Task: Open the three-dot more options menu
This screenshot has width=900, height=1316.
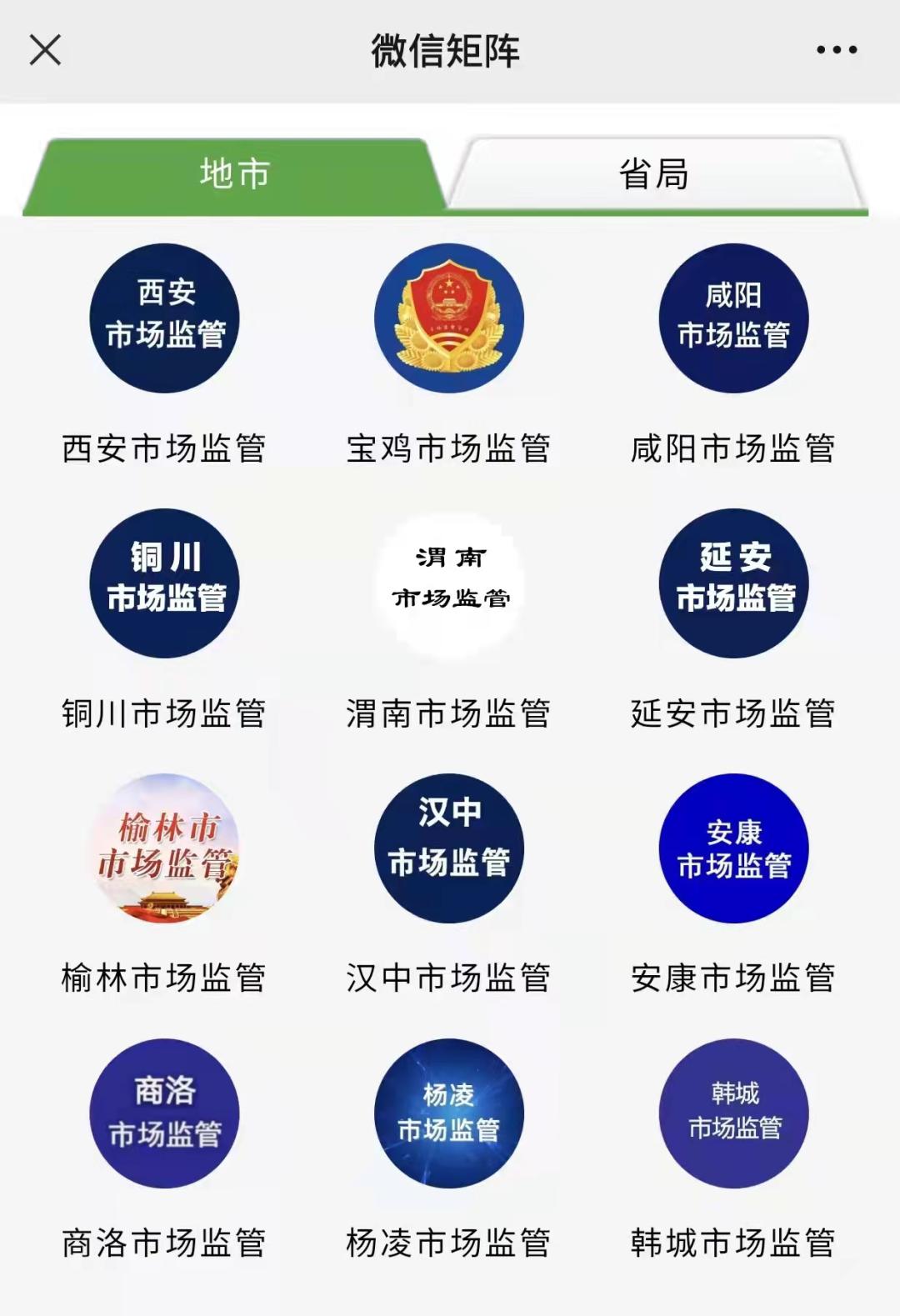Action: coord(837,50)
